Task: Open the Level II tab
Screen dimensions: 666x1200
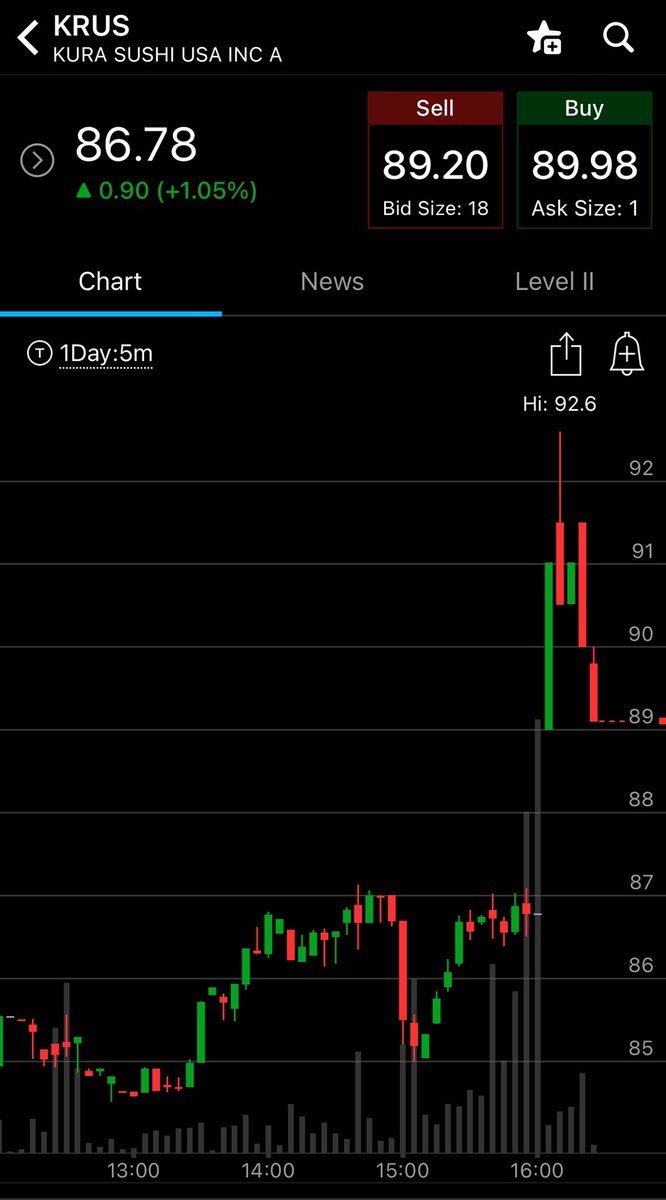Action: click(x=554, y=282)
